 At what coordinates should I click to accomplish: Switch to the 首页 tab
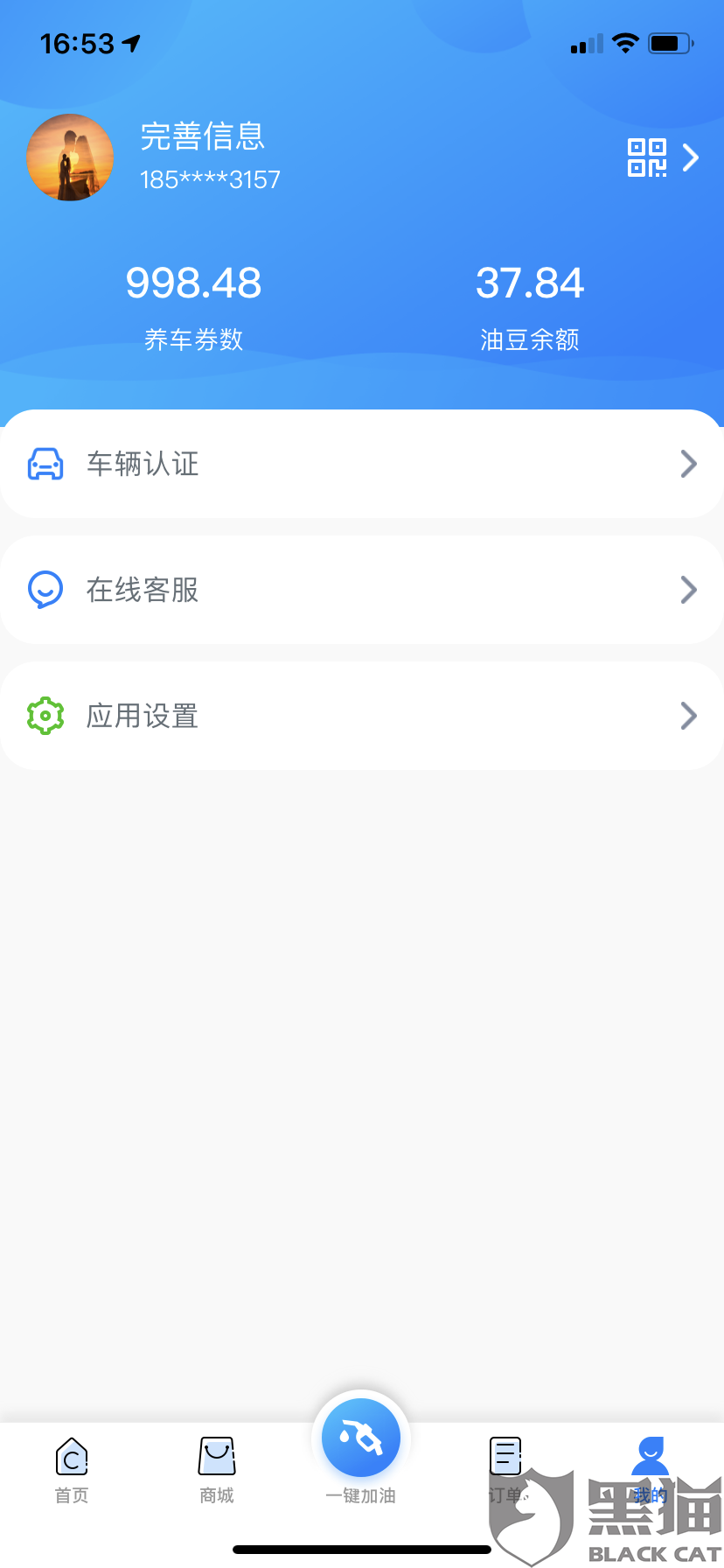pos(72,1470)
